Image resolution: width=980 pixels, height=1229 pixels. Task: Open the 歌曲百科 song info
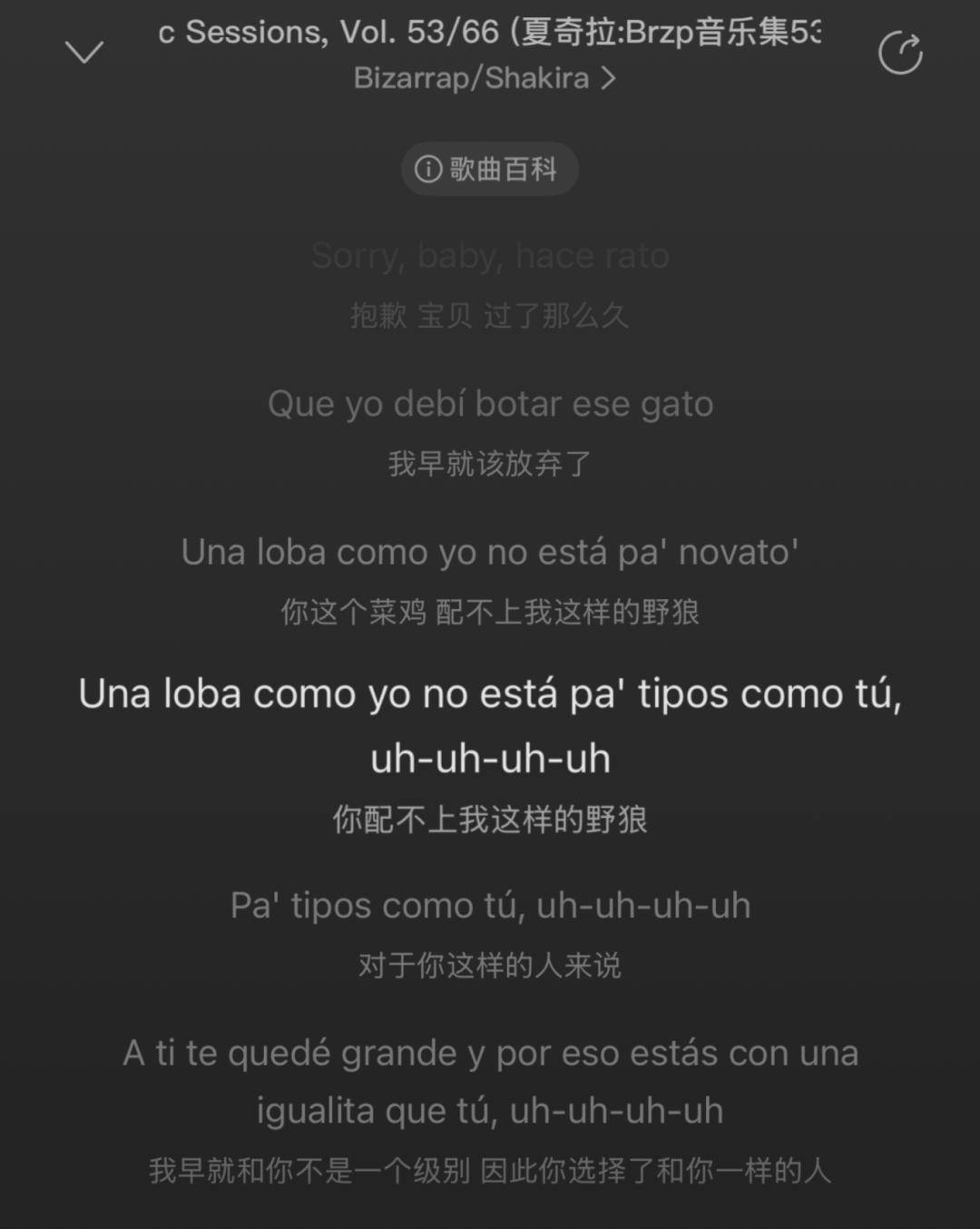[489, 169]
